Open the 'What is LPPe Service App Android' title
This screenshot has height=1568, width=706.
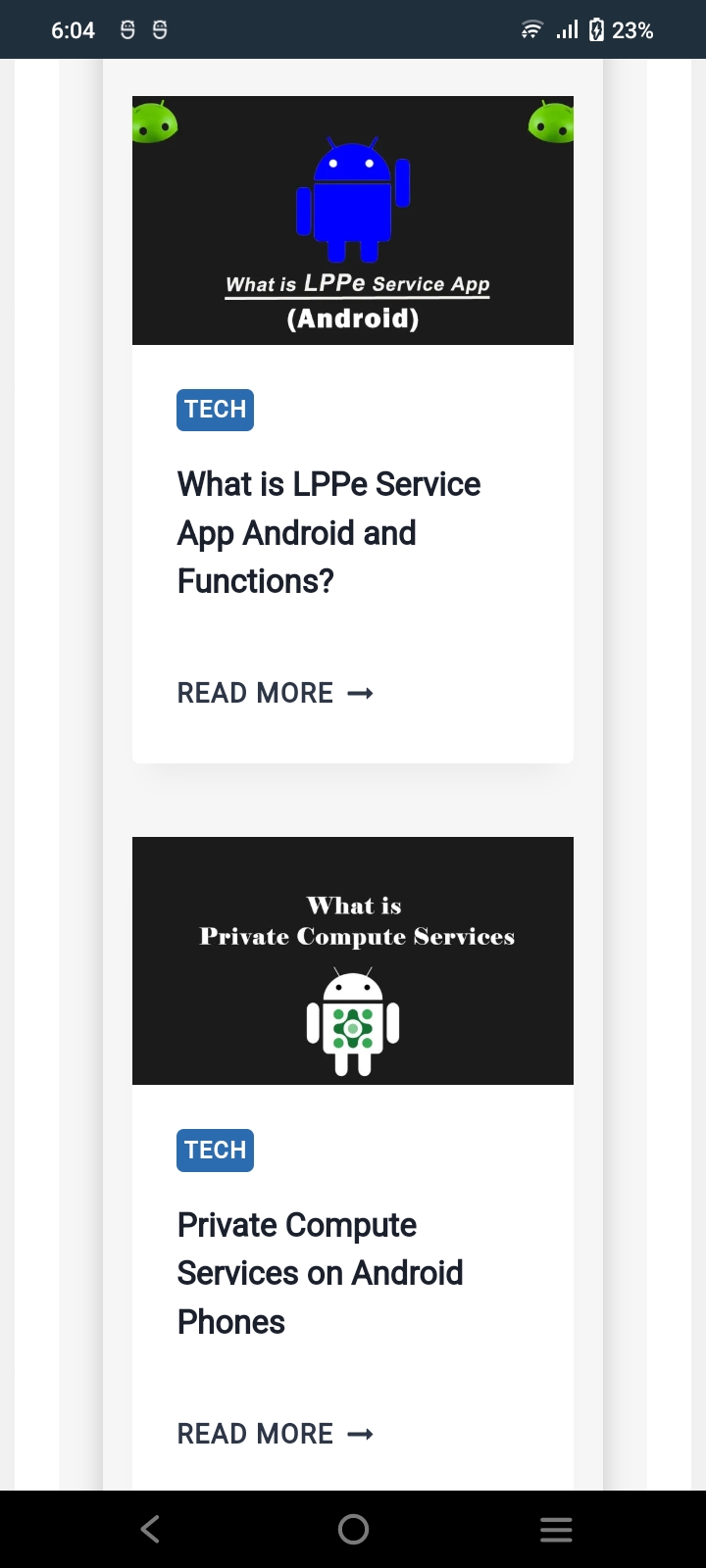[x=328, y=532]
